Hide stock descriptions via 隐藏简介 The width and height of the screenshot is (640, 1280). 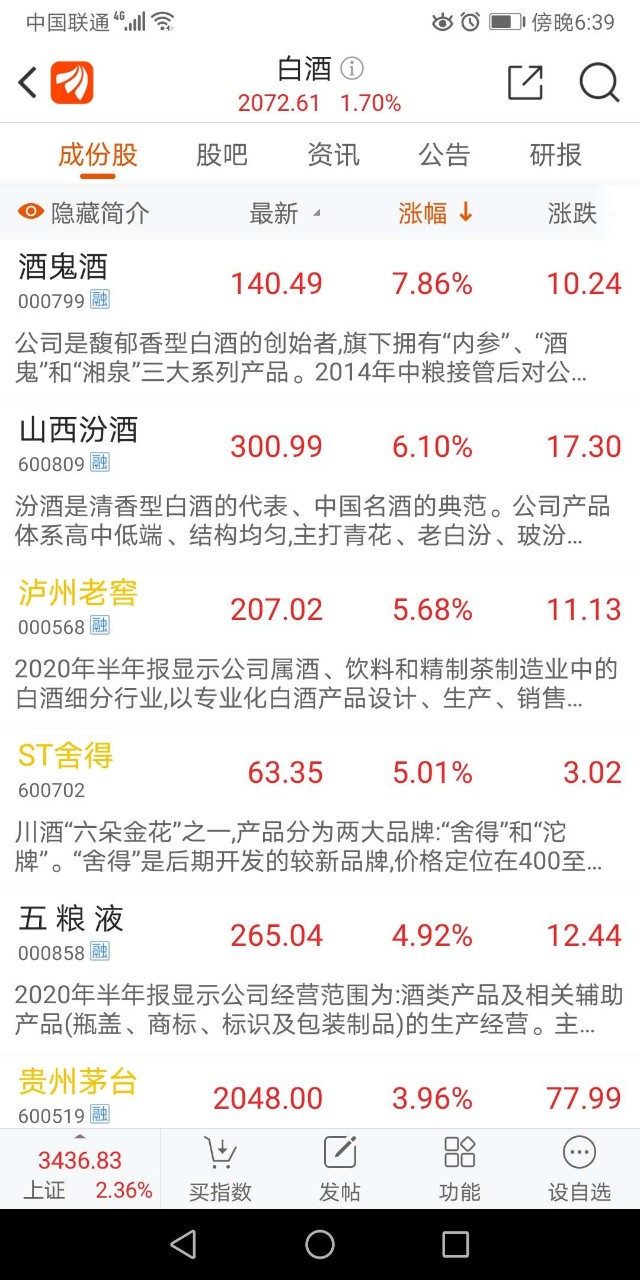pos(84,212)
